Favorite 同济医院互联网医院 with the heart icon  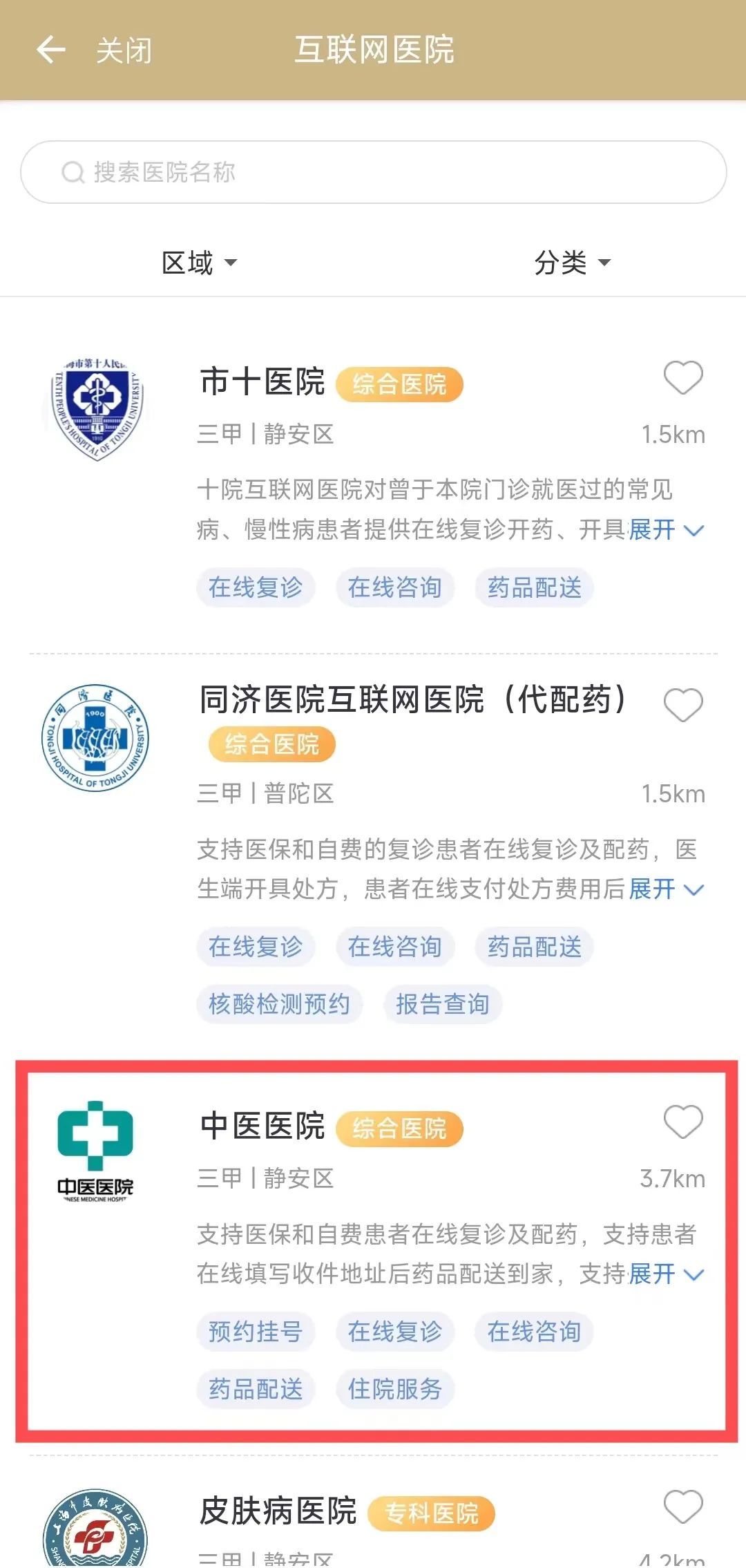coord(682,706)
